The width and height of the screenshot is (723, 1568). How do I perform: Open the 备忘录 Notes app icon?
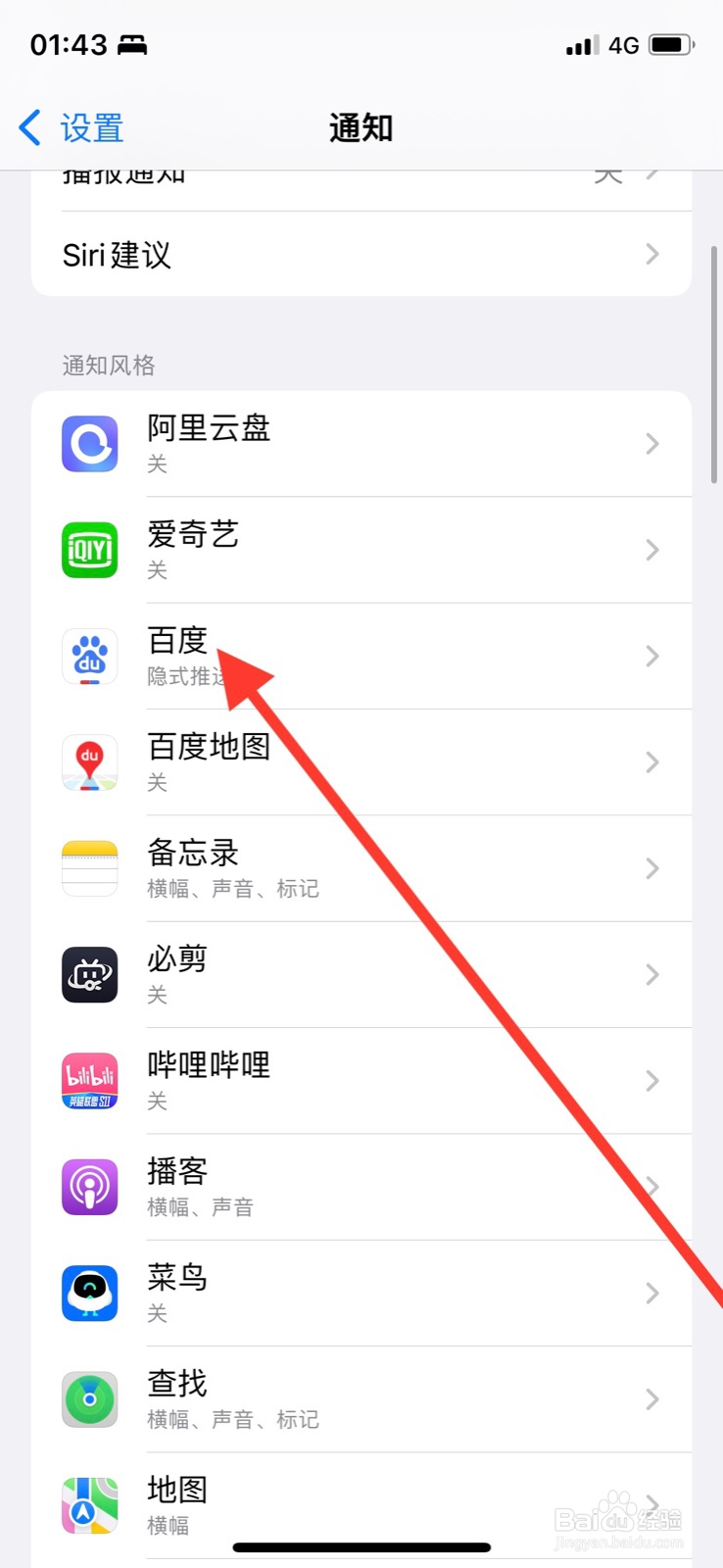tap(89, 868)
